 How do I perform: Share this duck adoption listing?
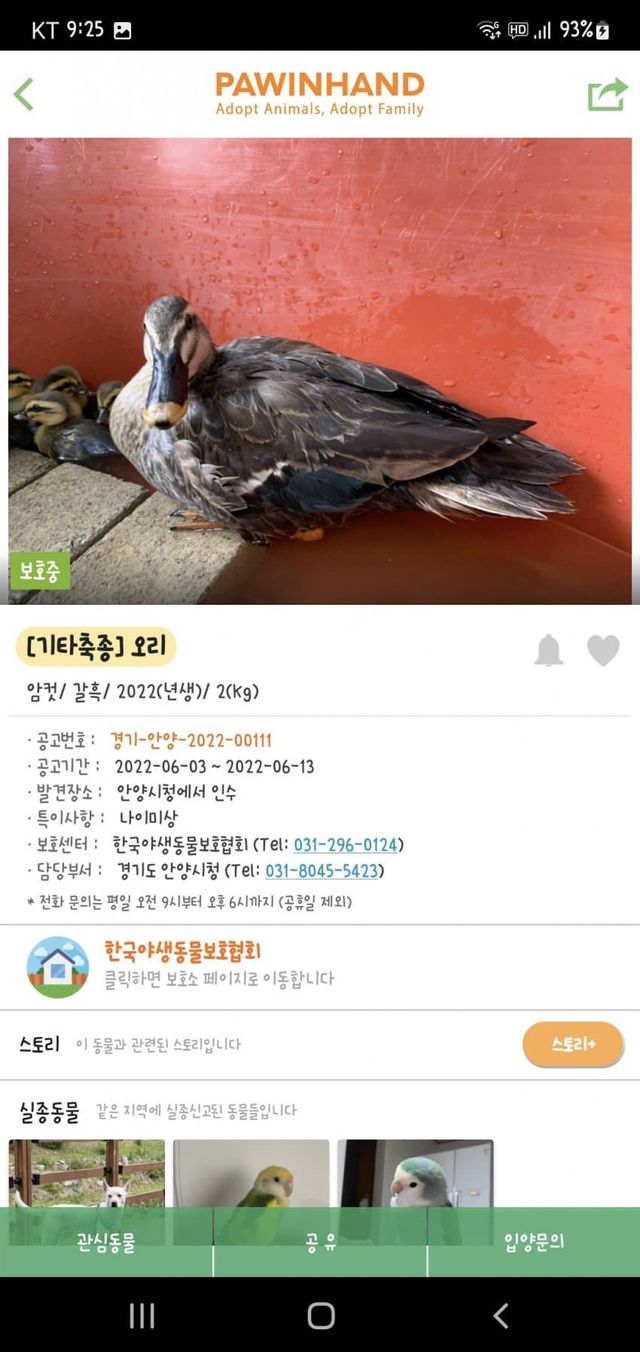point(606,94)
